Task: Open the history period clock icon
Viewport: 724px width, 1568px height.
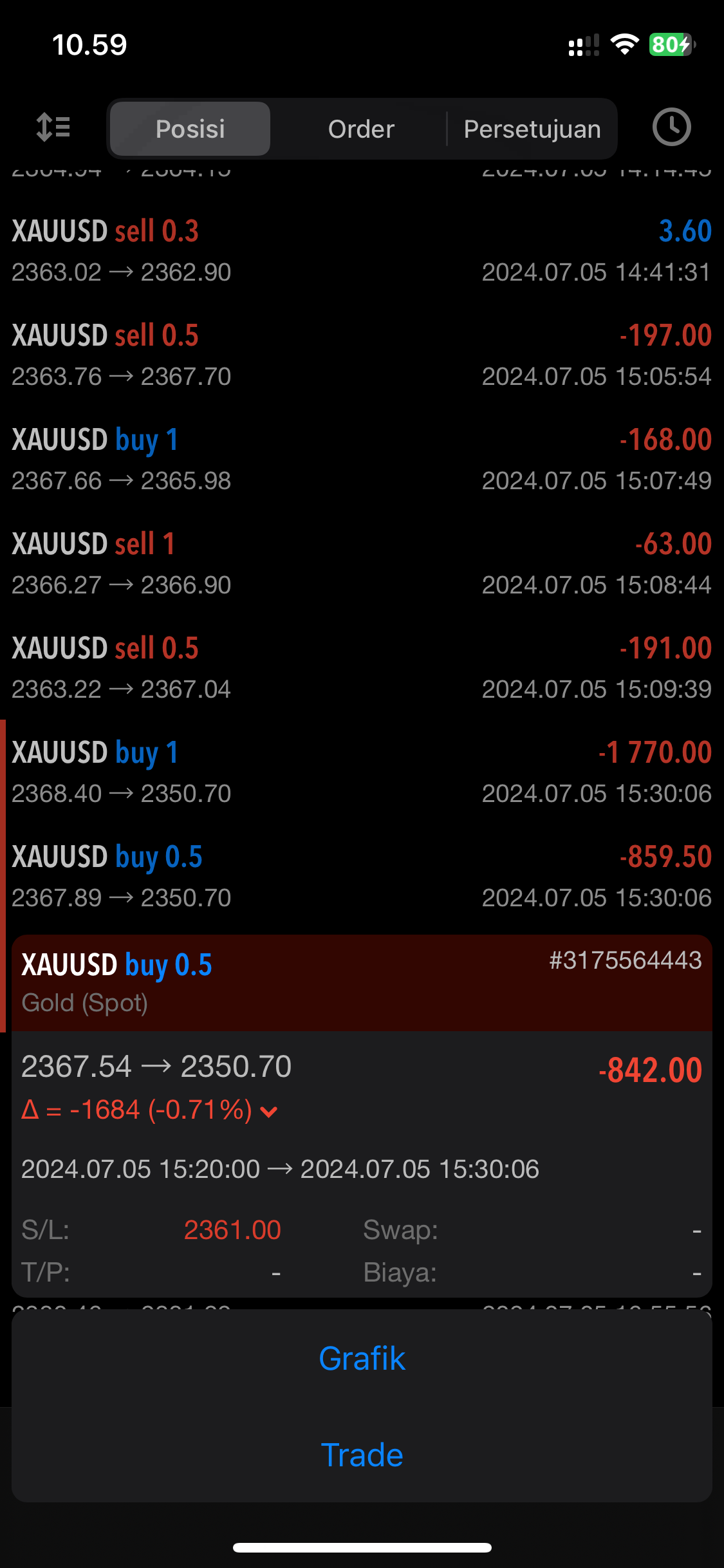Action: click(671, 127)
